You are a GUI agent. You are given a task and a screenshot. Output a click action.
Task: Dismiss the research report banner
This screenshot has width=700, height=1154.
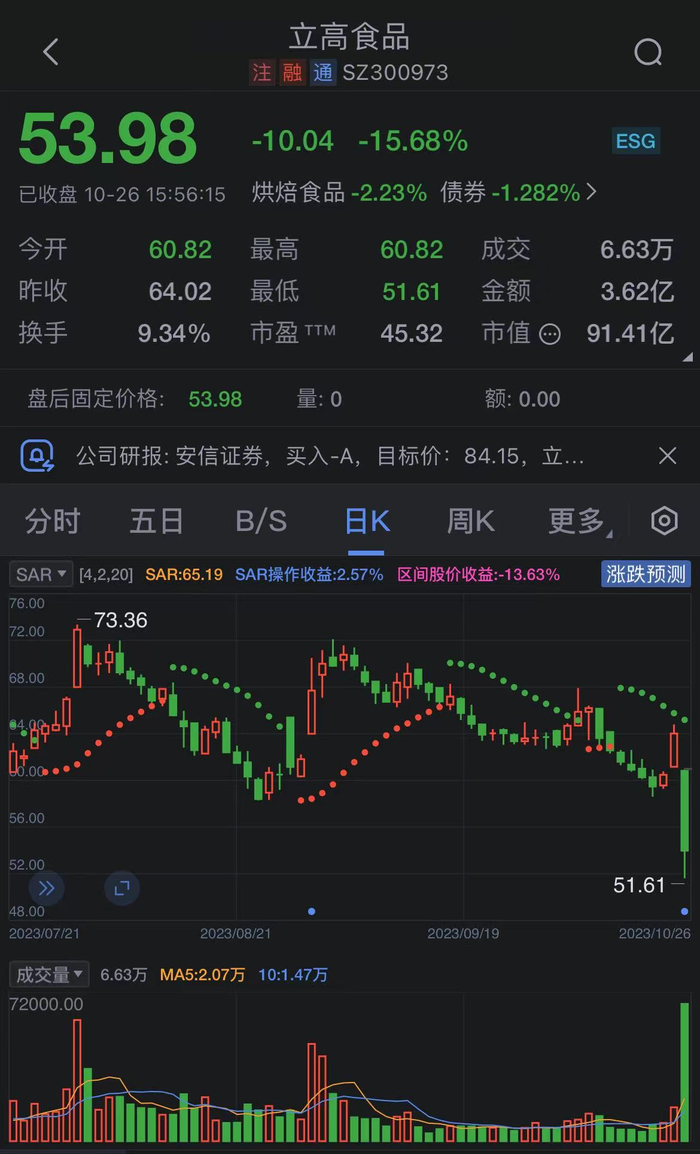pyautogui.click(x=668, y=456)
